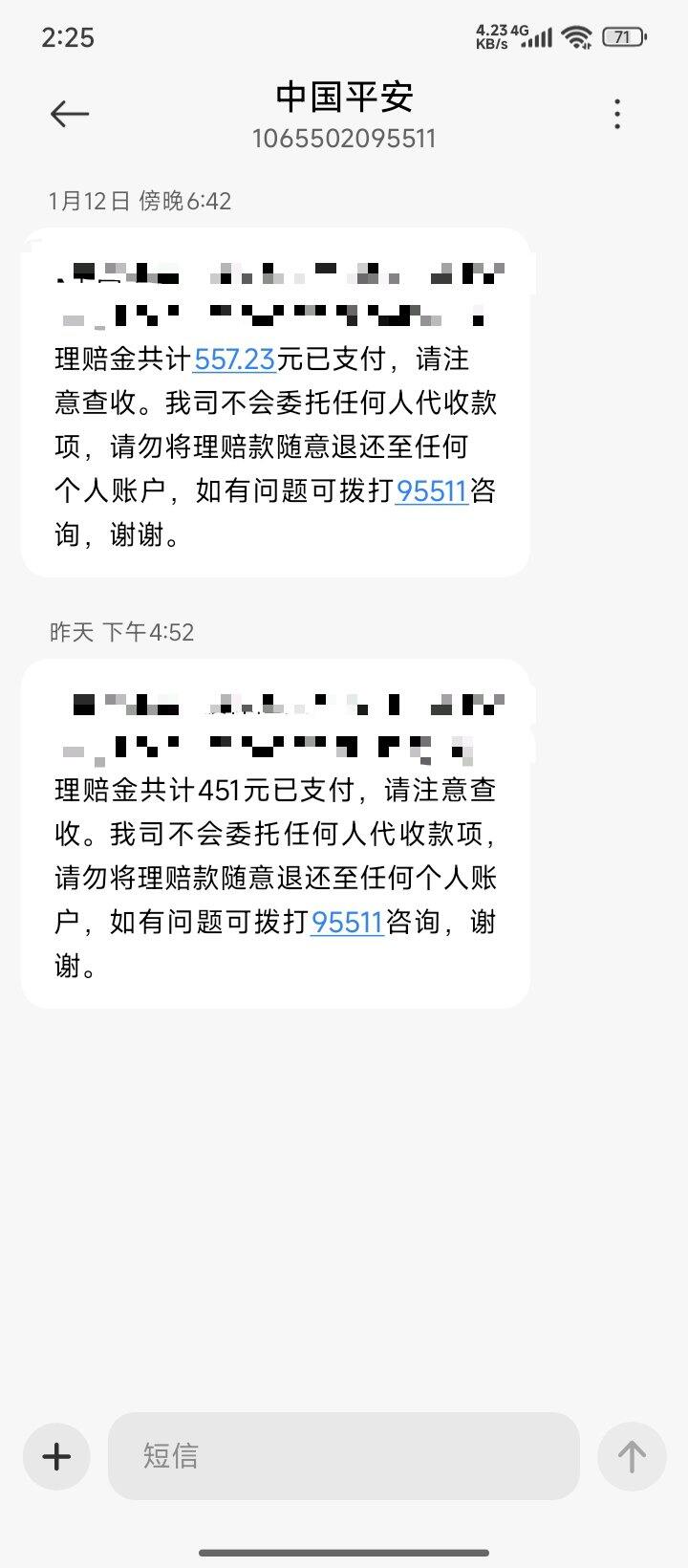
Task: Focus the 短信 message input field
Action: tap(344, 1456)
